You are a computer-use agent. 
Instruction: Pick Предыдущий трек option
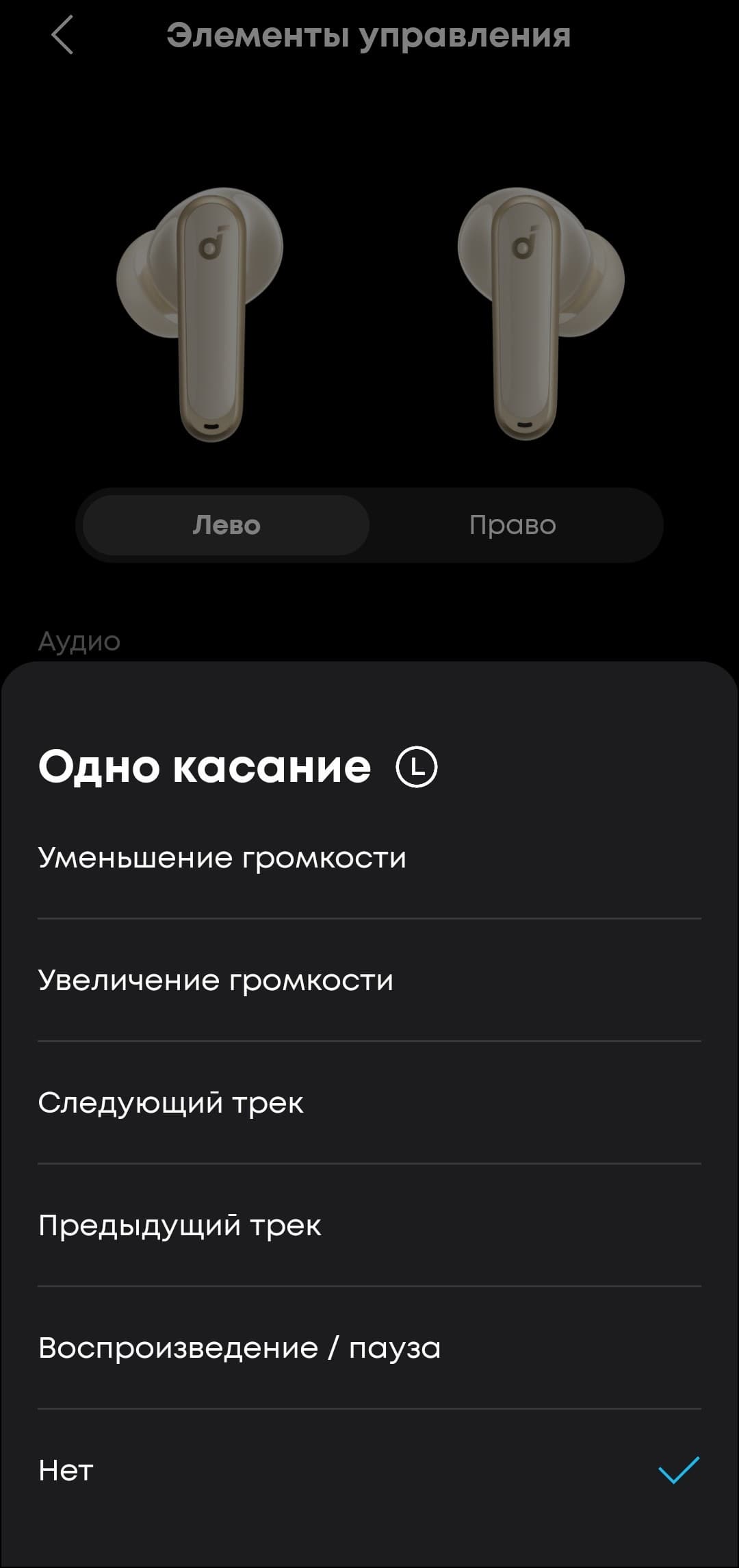pyautogui.click(x=369, y=1226)
